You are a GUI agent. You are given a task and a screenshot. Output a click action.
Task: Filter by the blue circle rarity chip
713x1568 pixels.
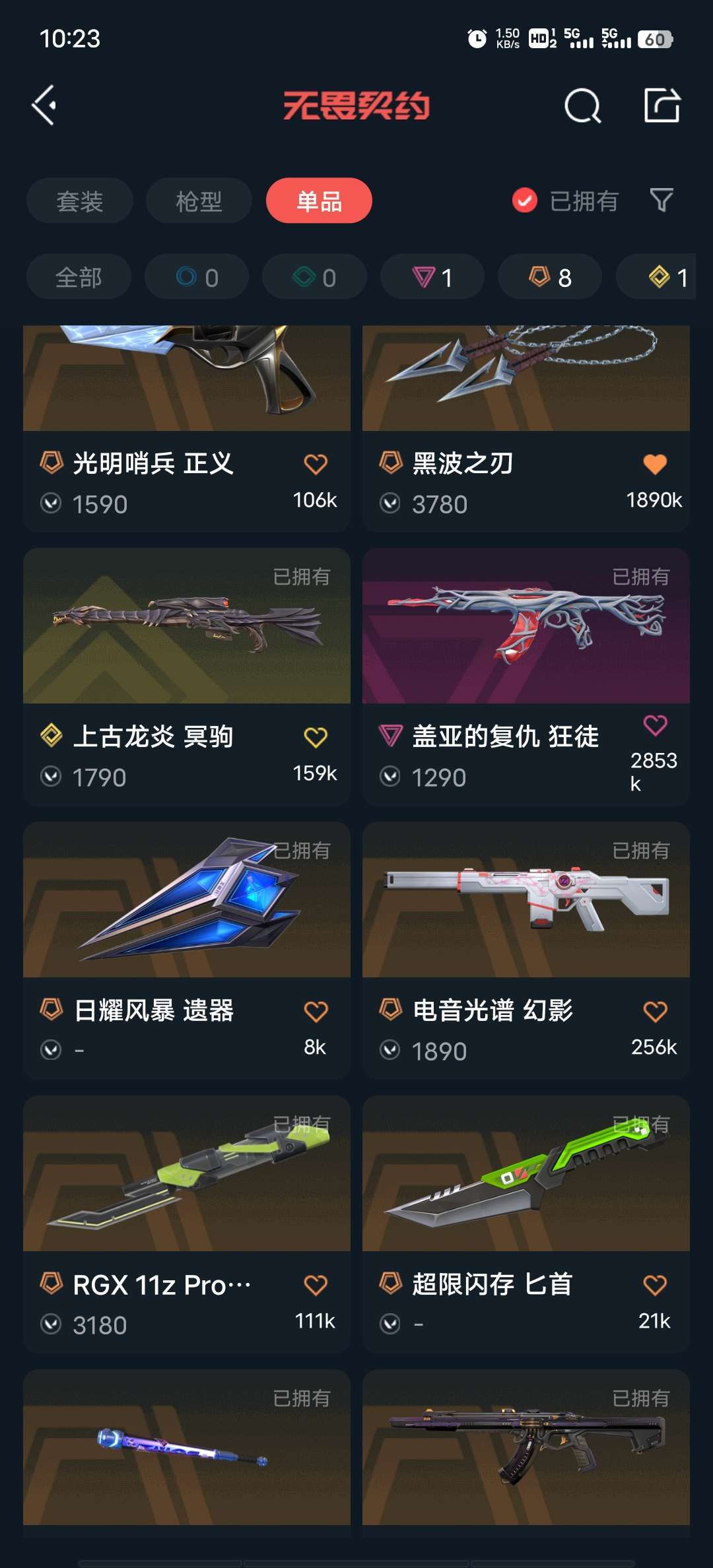tap(197, 277)
